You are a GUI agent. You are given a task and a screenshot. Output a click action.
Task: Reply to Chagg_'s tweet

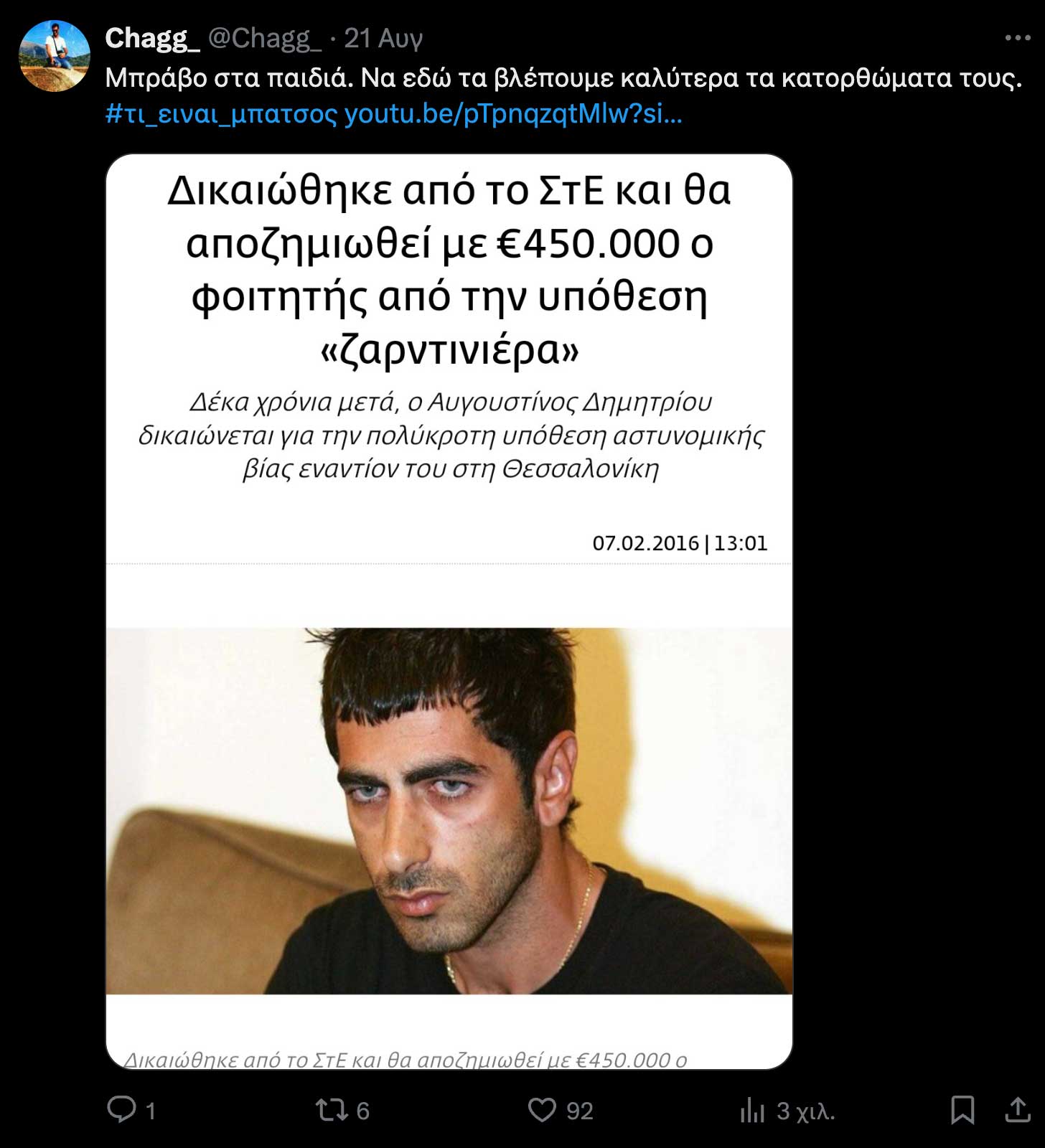point(122,1109)
